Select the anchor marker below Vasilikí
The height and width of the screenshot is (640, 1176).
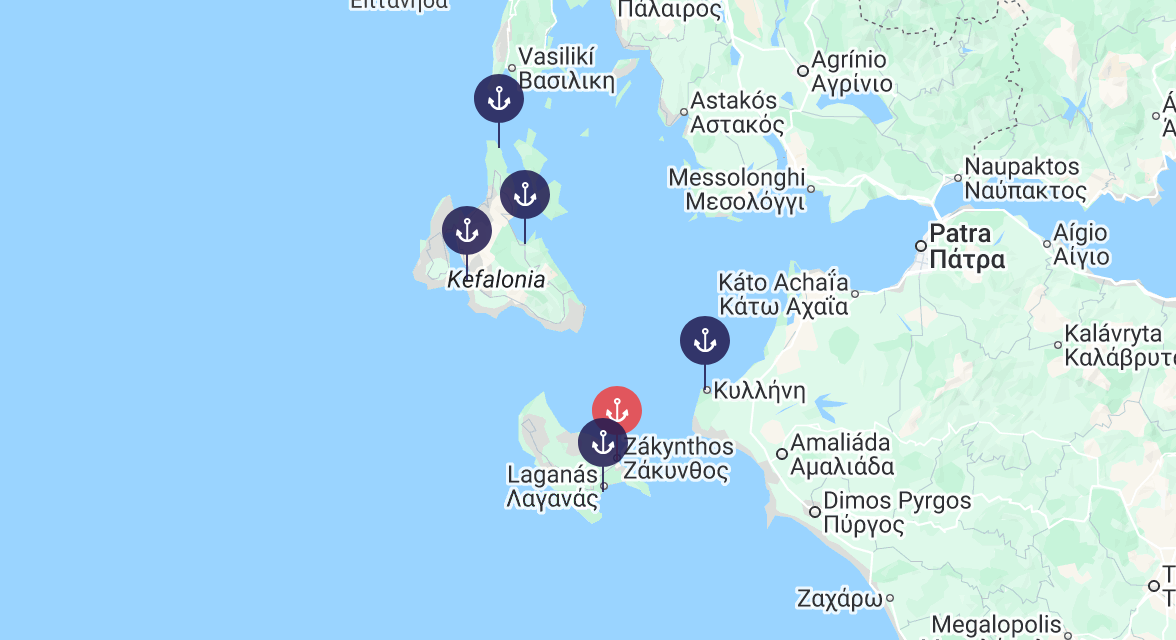(499, 99)
